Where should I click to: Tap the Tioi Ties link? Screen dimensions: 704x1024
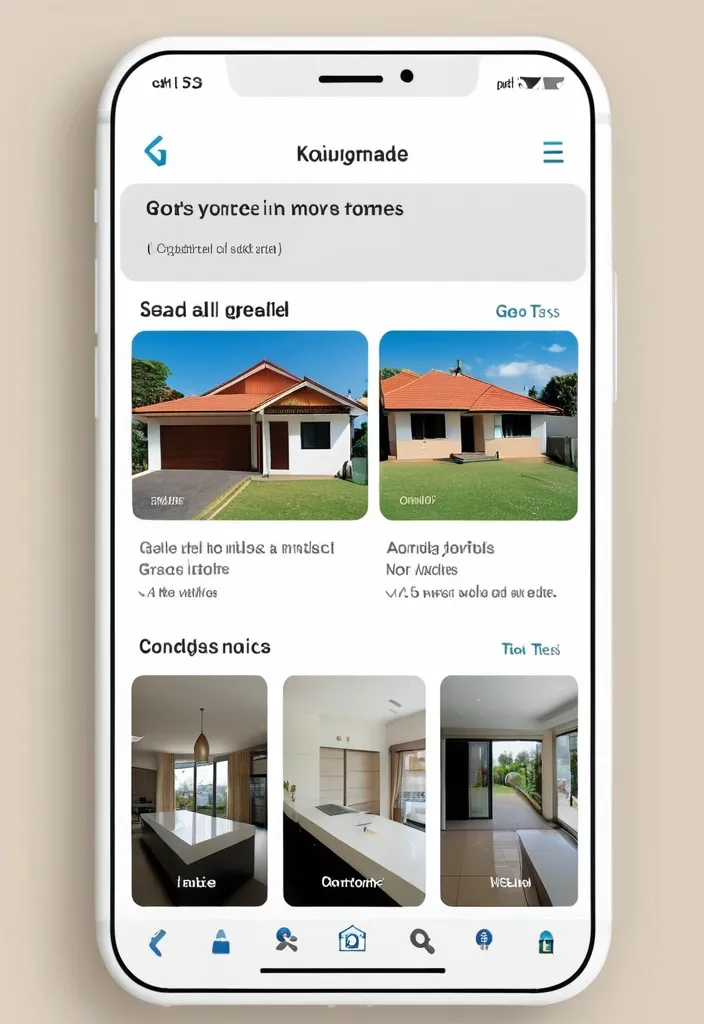click(x=530, y=649)
